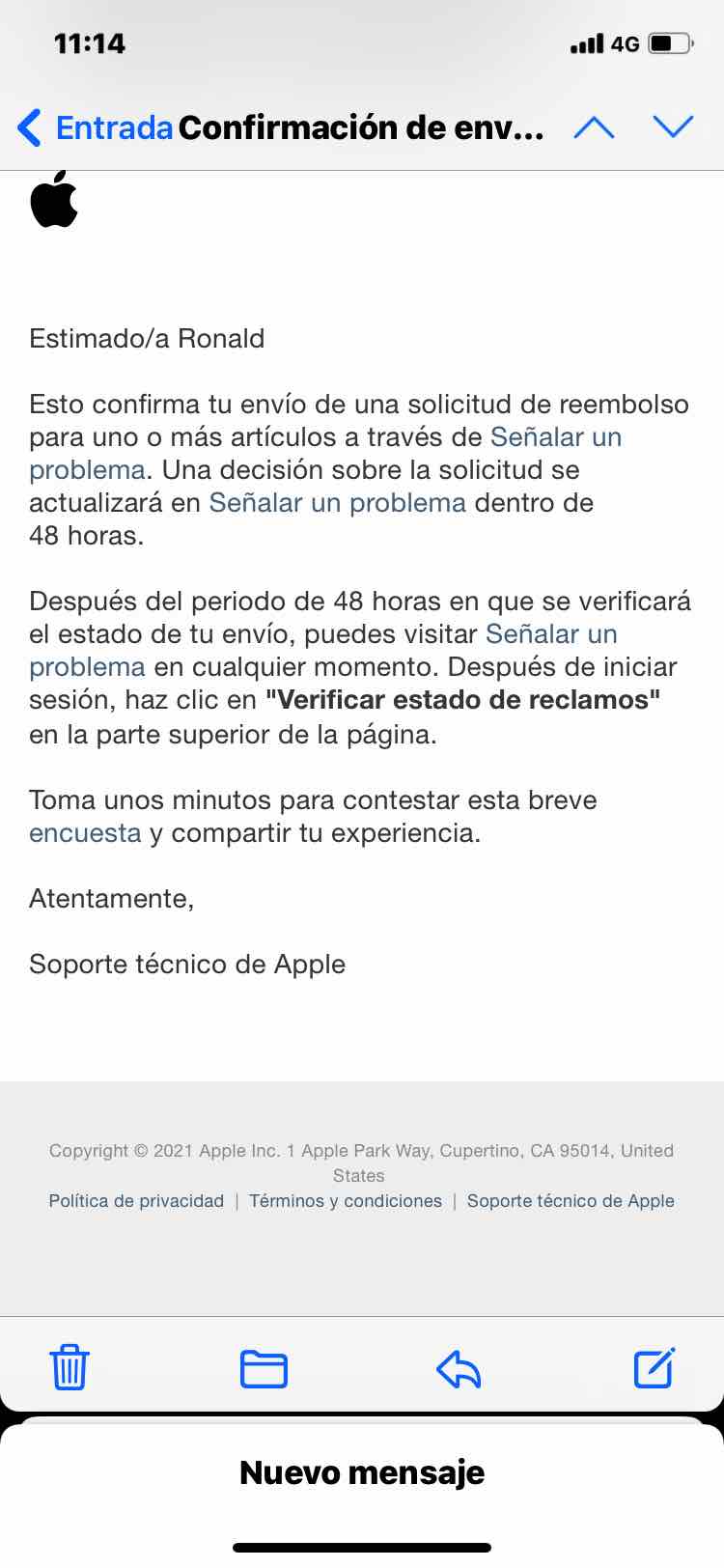Open Soporte técnico de Apple footer link
The image size is (724, 1568).
571,1201
